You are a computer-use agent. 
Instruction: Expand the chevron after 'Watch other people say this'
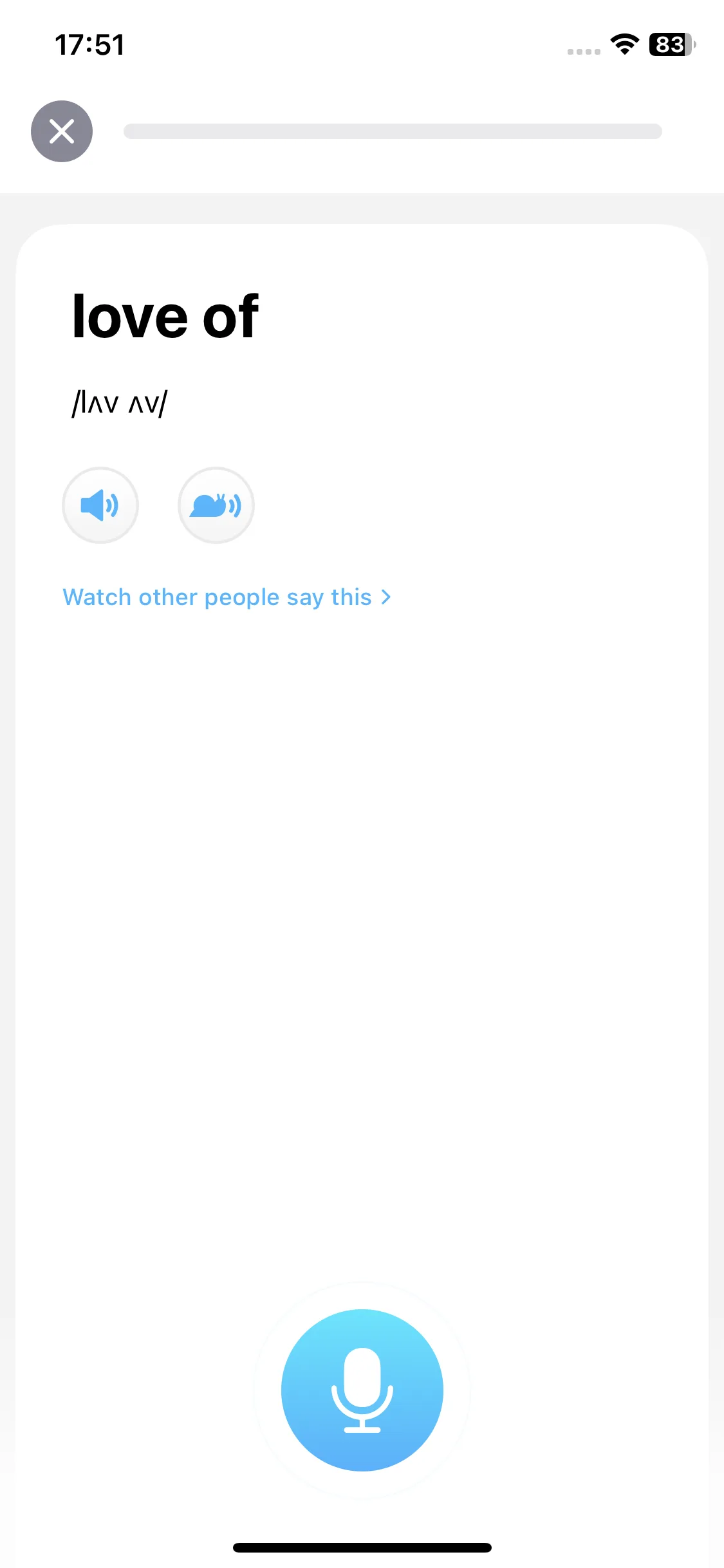tap(386, 597)
